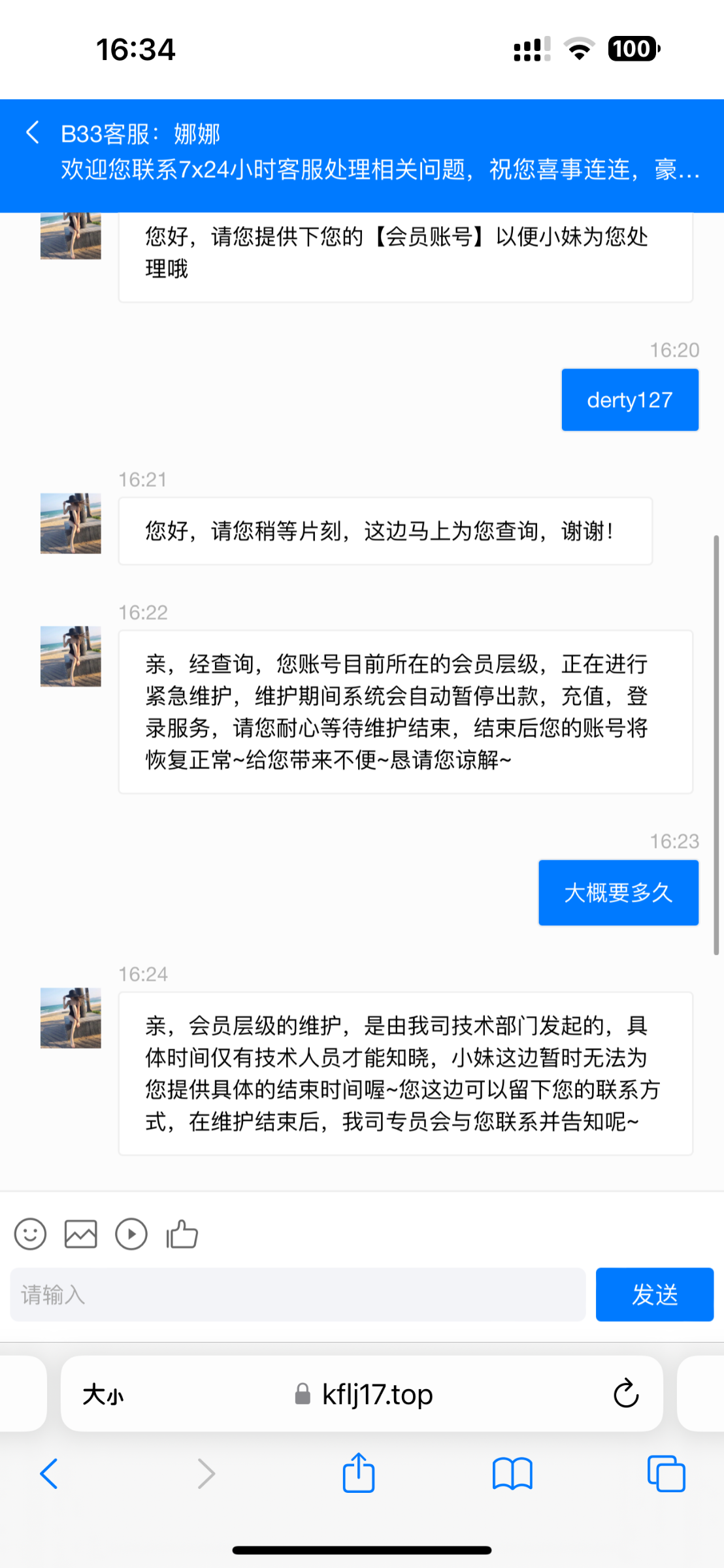The height and width of the screenshot is (1568, 724).
Task: Reload the kflj17.top page
Action: [x=625, y=1394]
